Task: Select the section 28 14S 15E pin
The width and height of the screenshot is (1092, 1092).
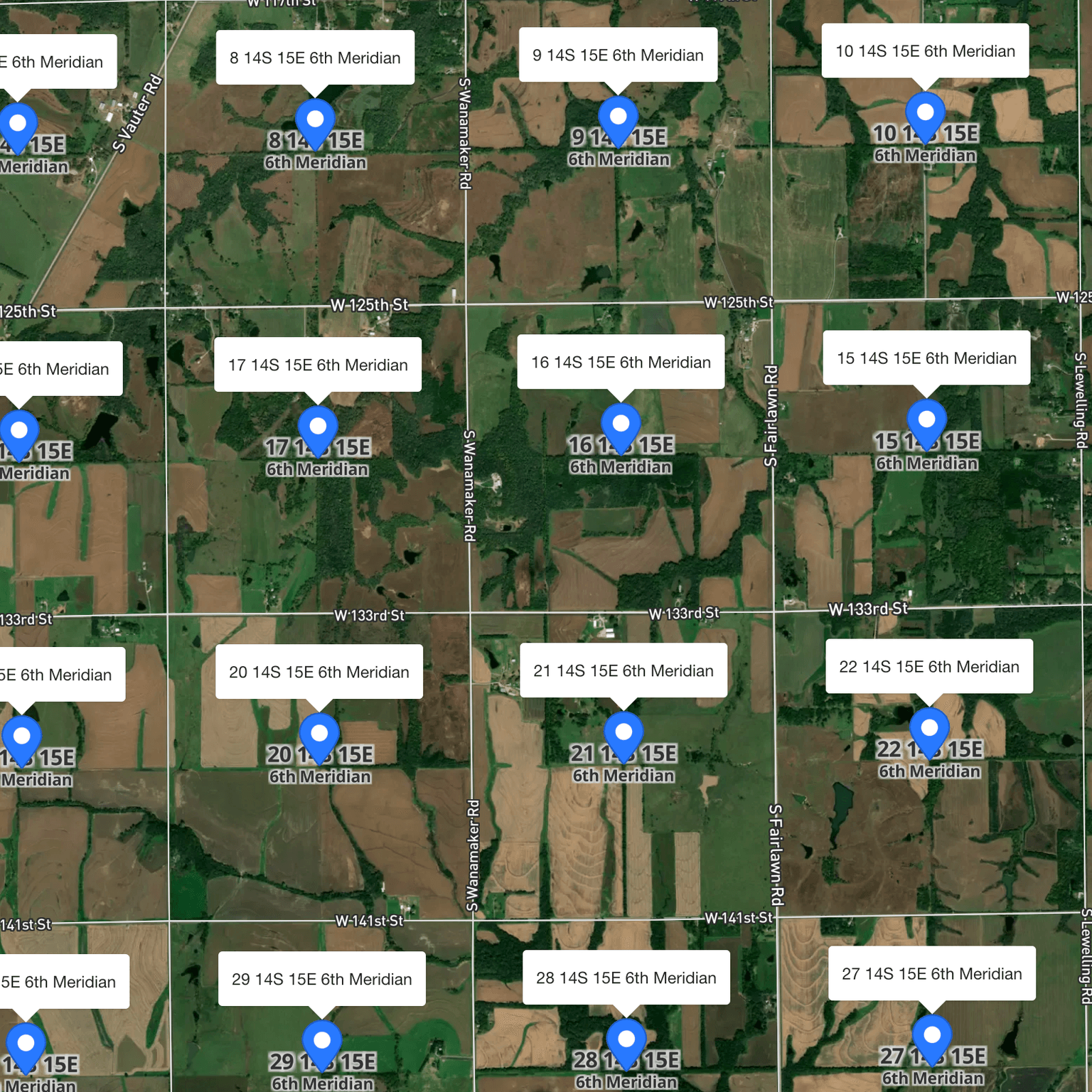Action: click(626, 1042)
